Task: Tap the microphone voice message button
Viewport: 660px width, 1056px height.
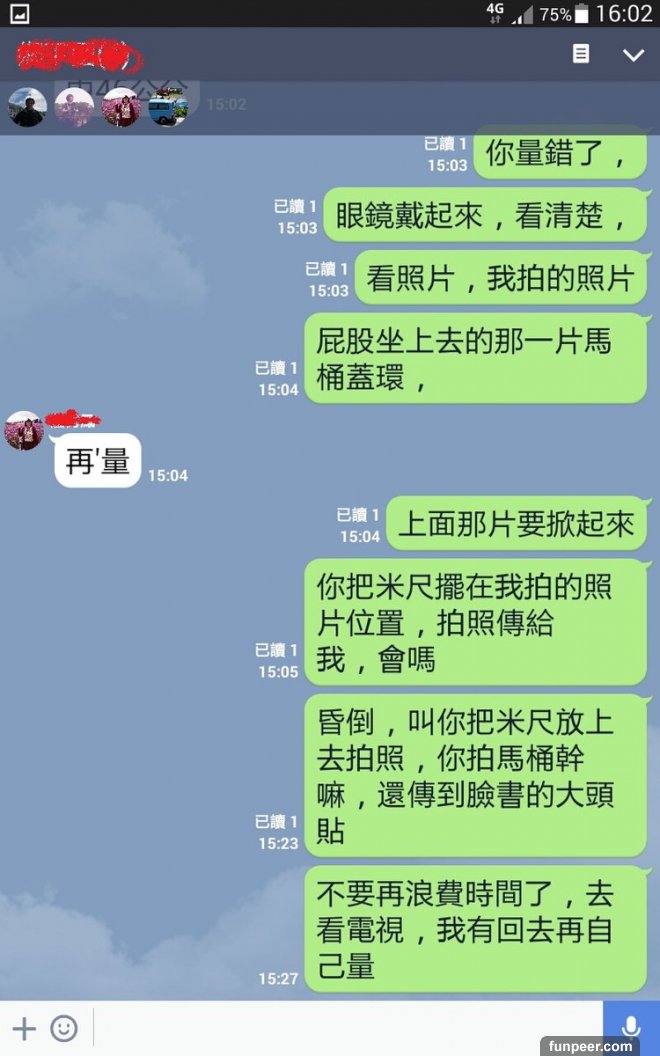Action: [631, 1027]
